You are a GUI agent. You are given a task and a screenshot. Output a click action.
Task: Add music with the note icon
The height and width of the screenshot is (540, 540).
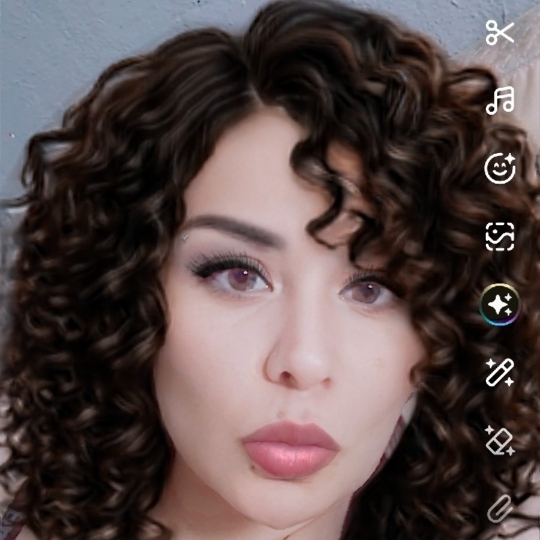click(x=500, y=101)
